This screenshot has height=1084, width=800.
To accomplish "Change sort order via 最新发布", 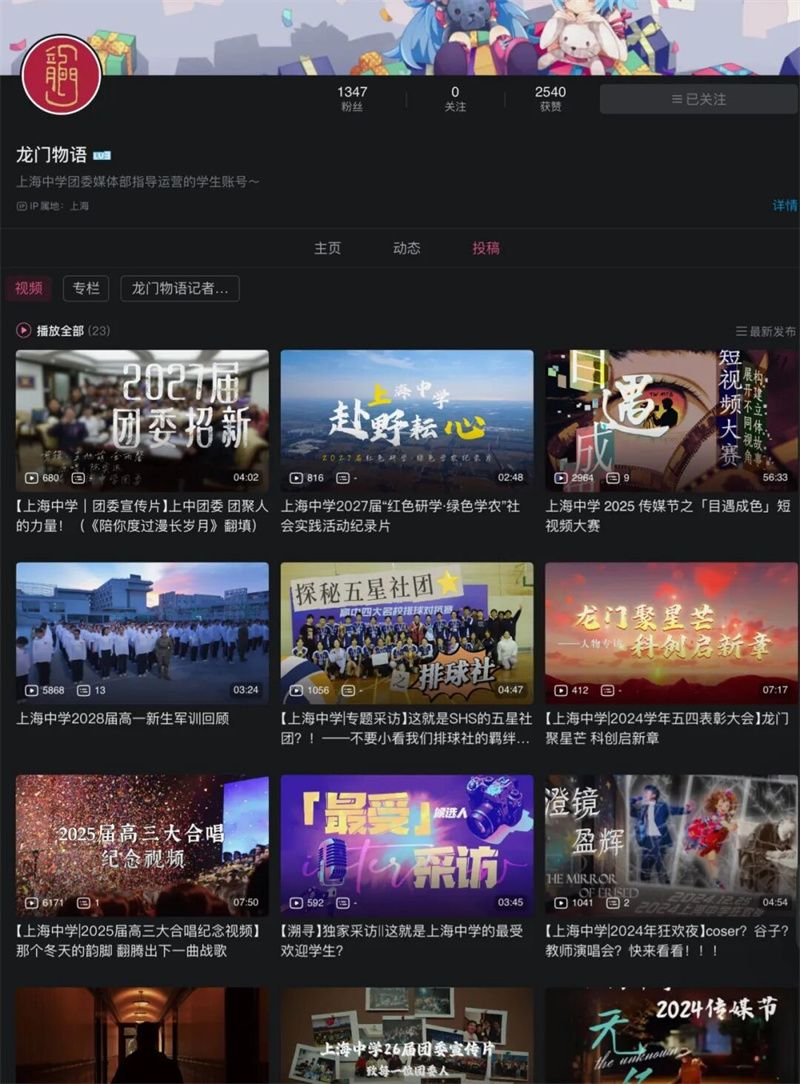I will (766, 331).
